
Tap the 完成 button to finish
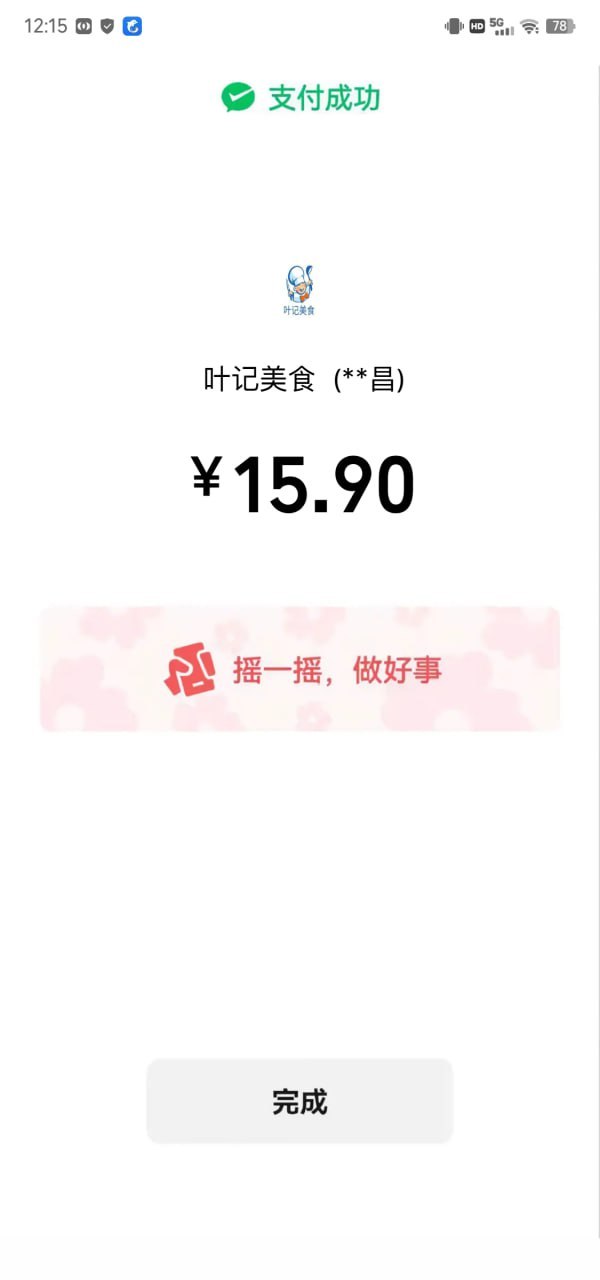click(300, 1101)
